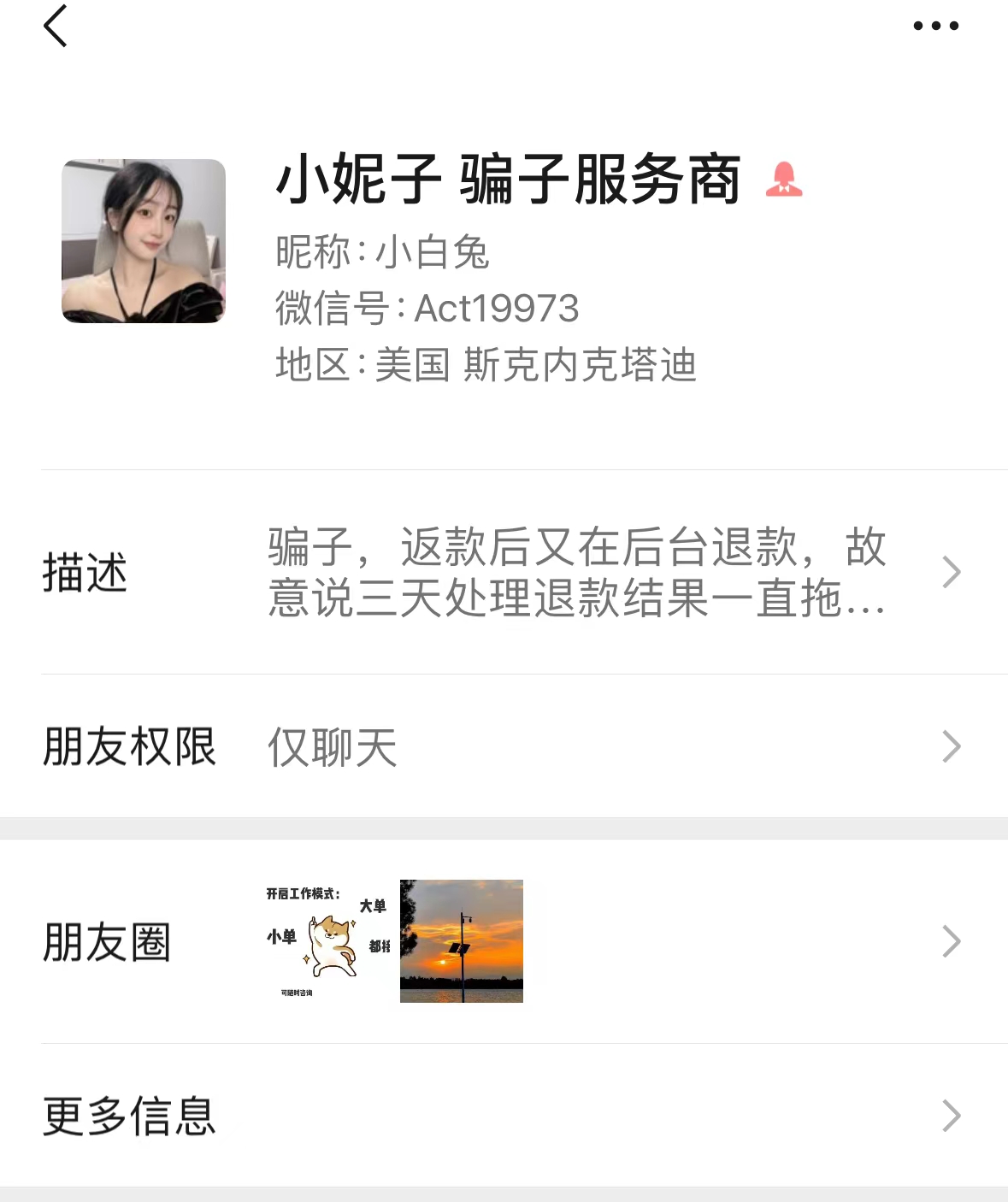Expand the 更多信息 row chevron
Screen dimensions: 1008x1202
951,1115
